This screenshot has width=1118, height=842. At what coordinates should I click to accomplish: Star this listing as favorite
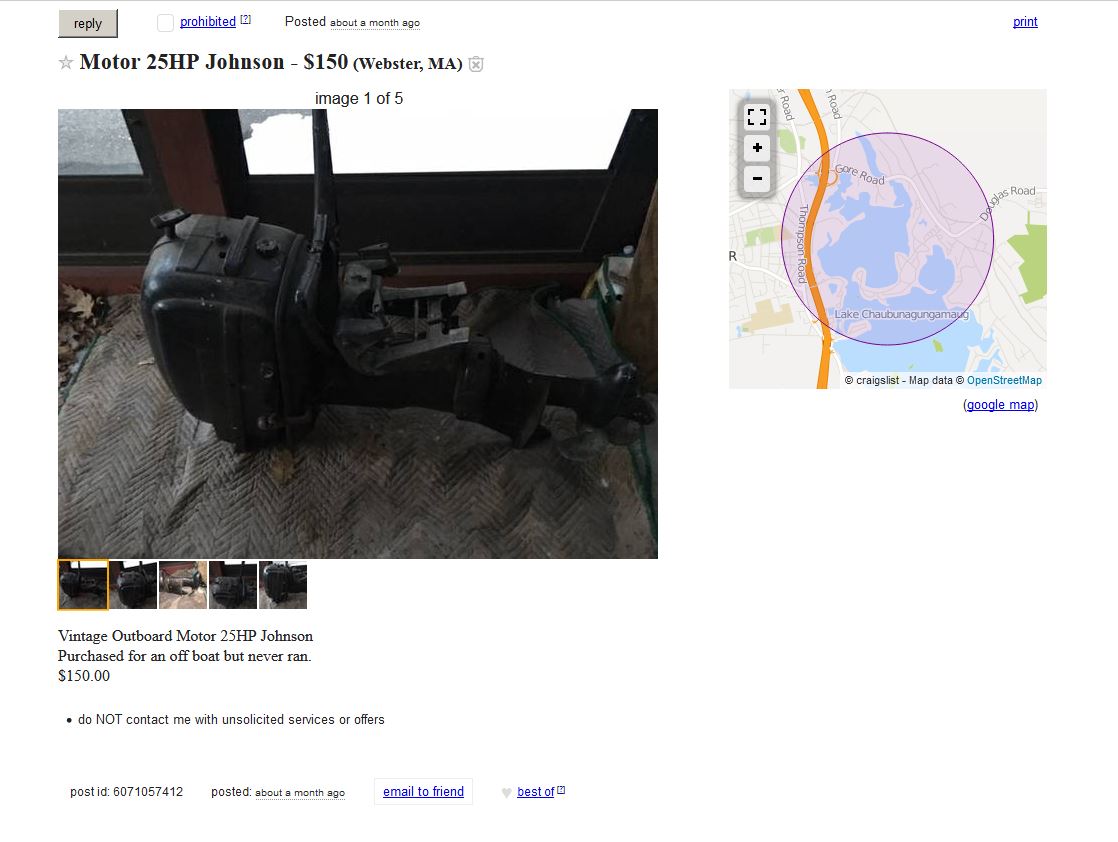[x=66, y=63]
